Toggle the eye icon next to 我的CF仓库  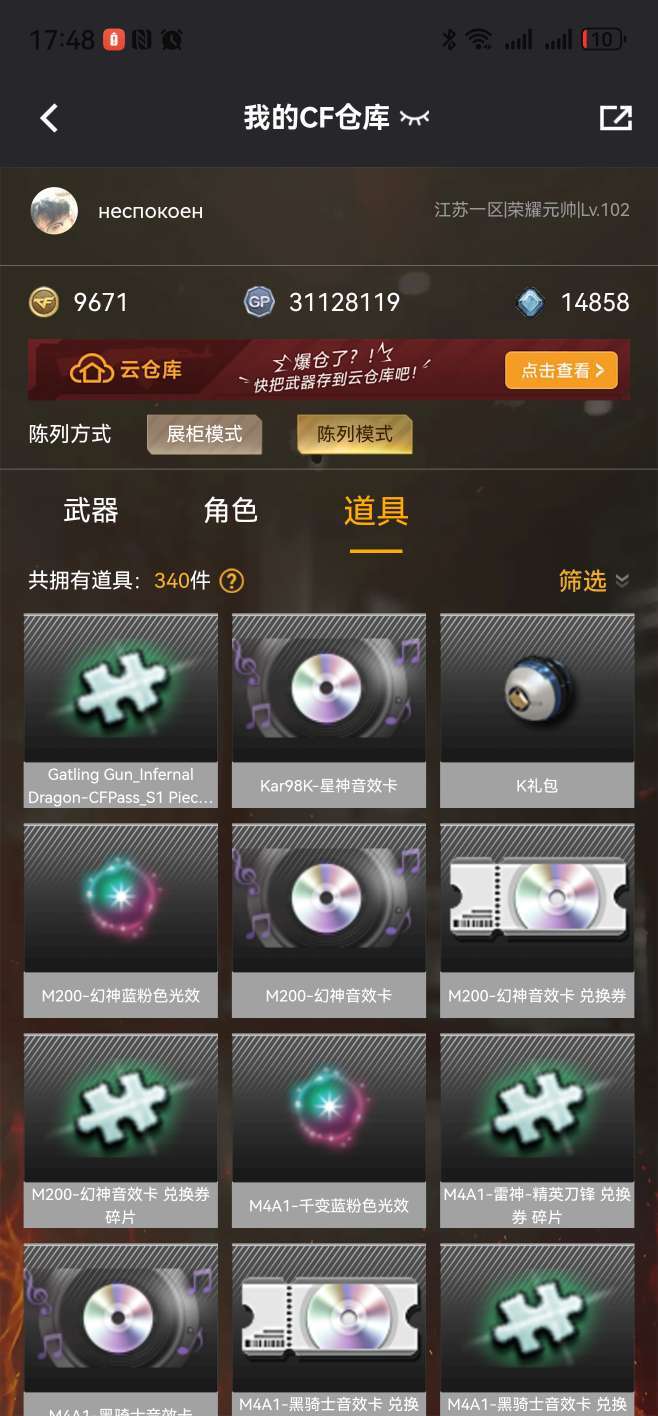(414, 118)
